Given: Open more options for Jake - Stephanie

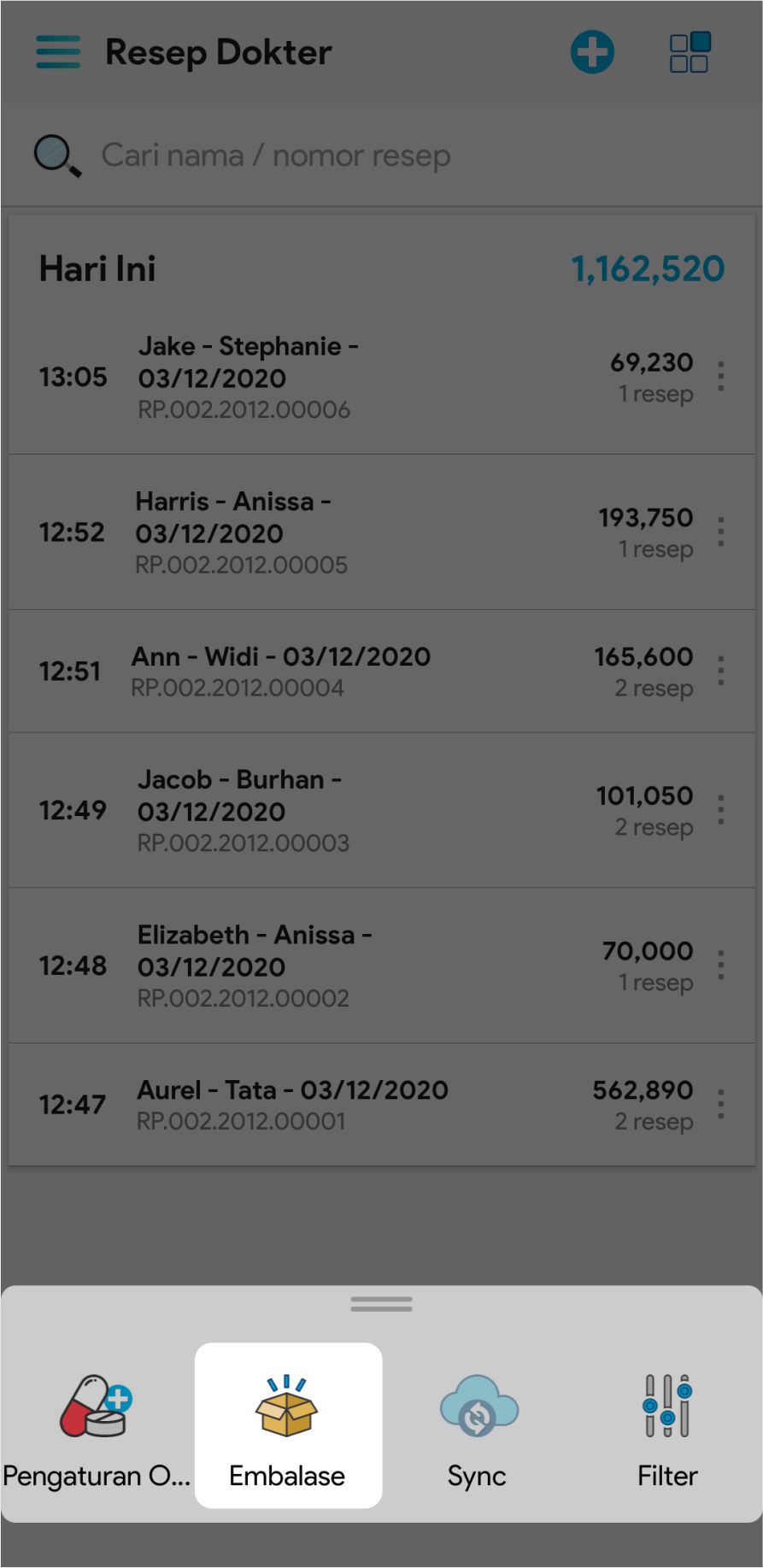Looking at the screenshot, I should tap(721, 377).
